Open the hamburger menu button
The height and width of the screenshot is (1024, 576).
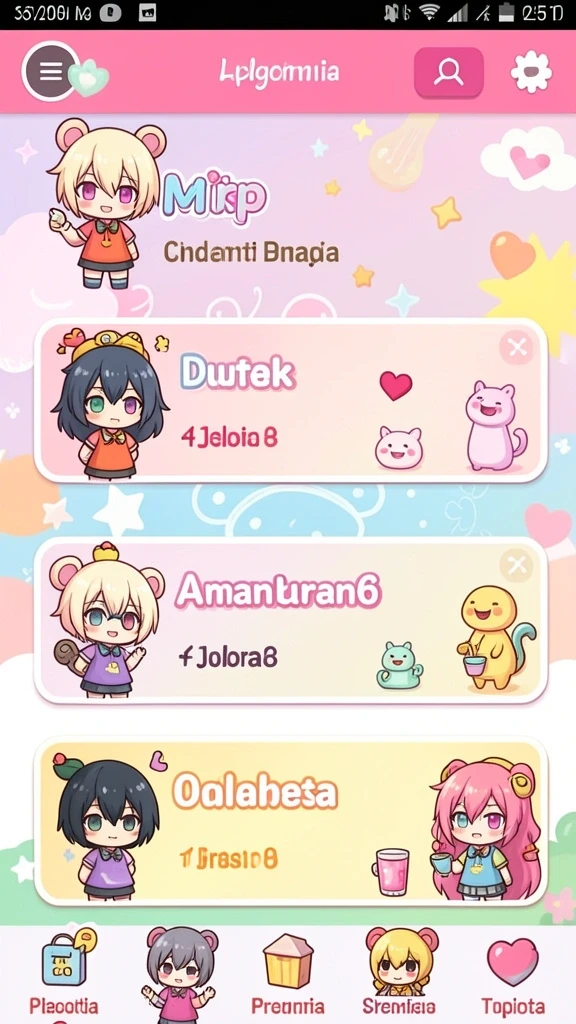[x=51, y=71]
